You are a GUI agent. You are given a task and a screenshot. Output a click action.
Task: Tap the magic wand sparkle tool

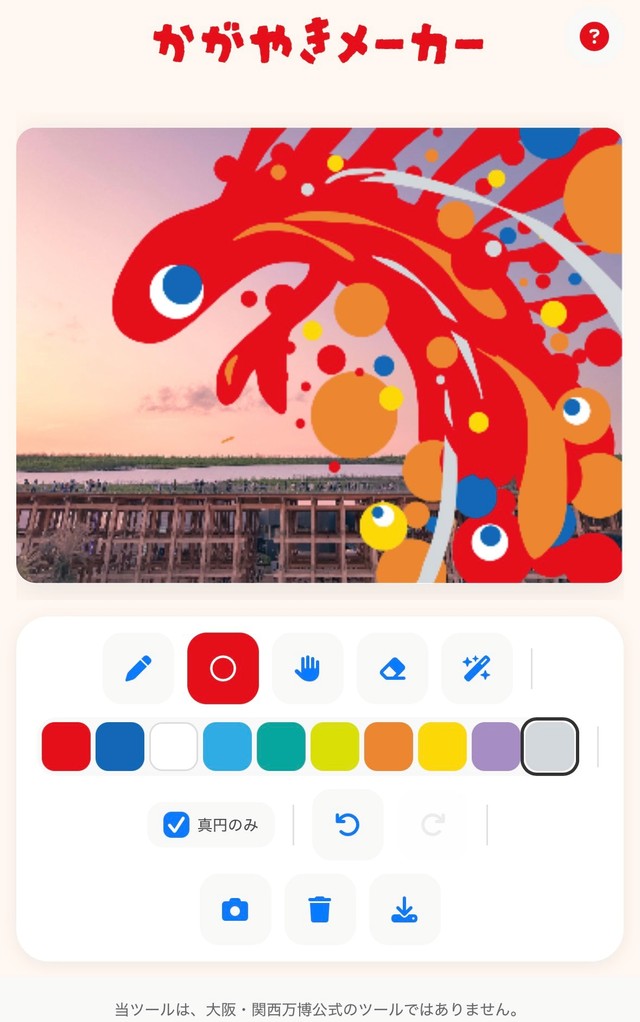pyautogui.click(x=477, y=668)
